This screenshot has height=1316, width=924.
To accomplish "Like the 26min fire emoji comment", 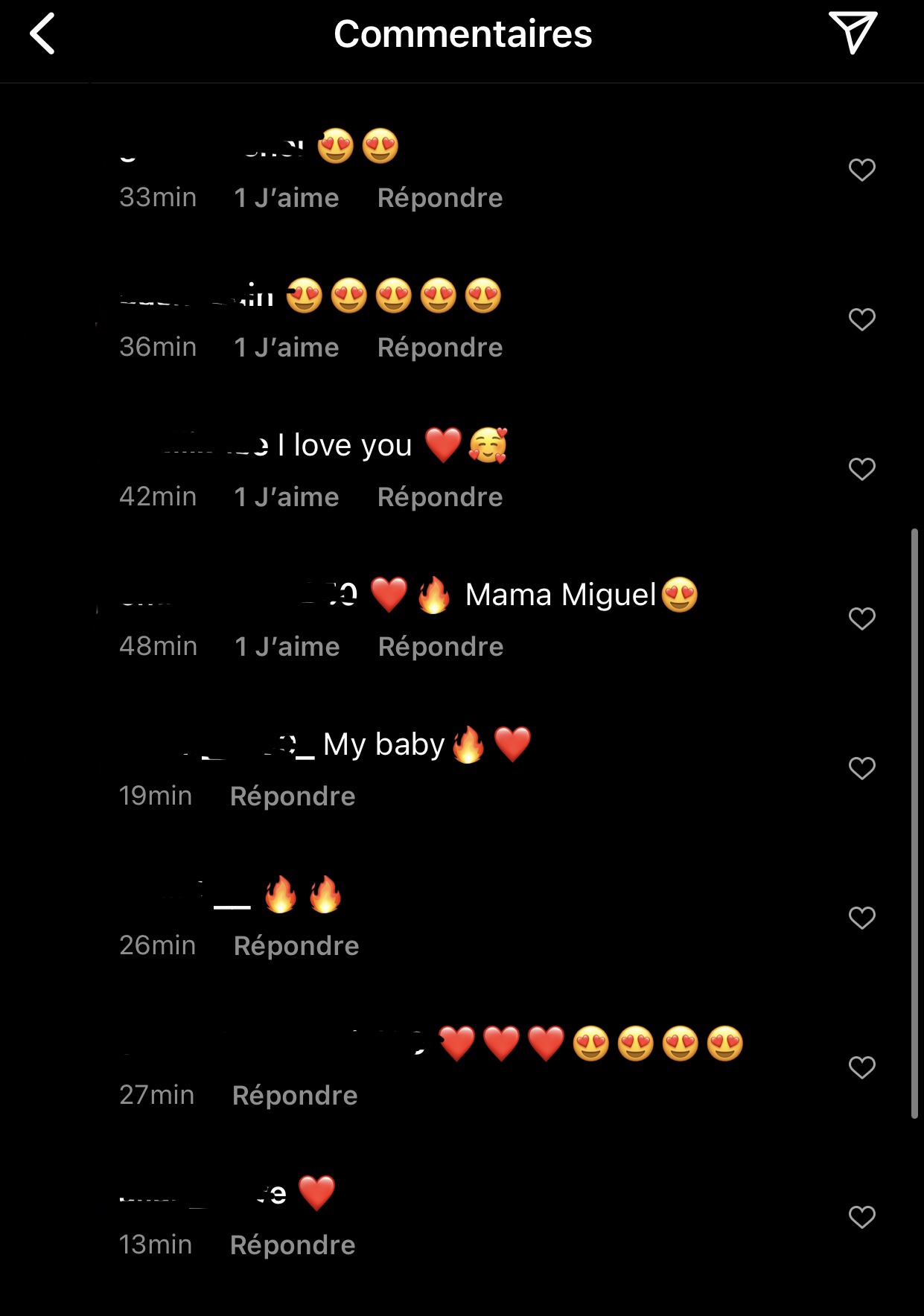I will 861,918.
